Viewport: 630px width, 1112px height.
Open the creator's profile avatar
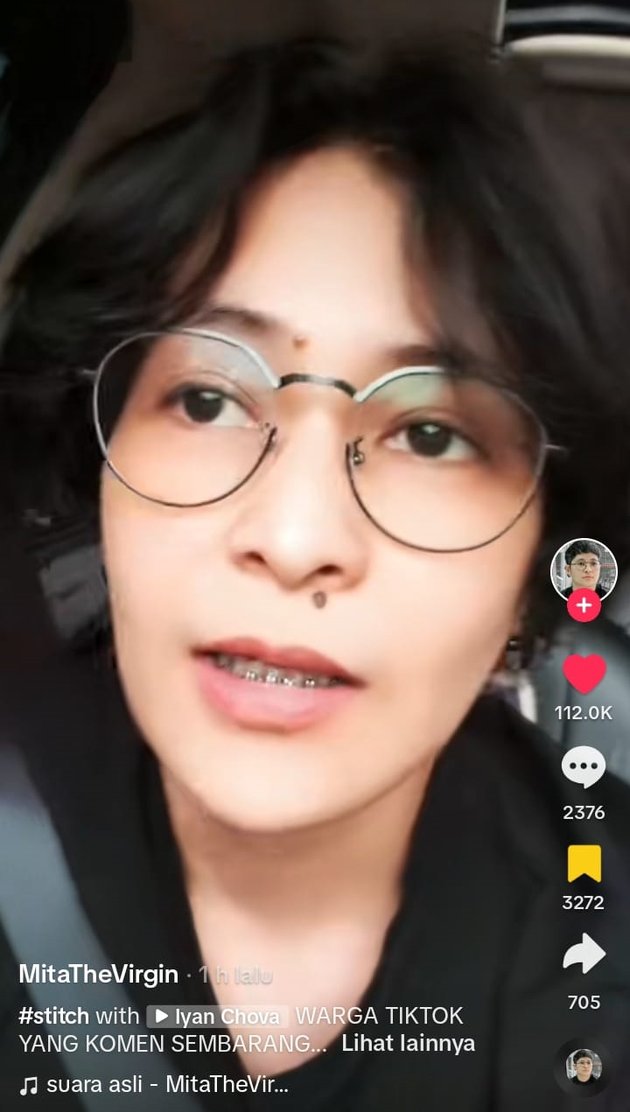pos(584,568)
